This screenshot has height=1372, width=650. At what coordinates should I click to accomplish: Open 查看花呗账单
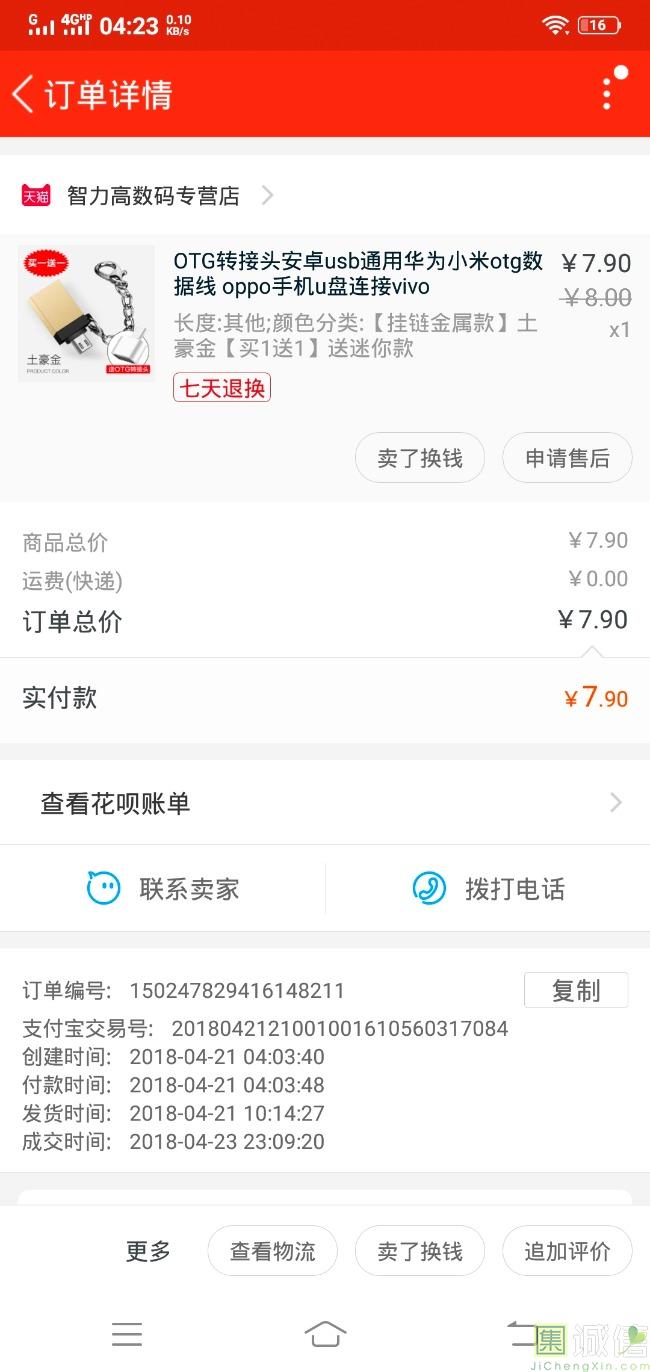pos(325,803)
